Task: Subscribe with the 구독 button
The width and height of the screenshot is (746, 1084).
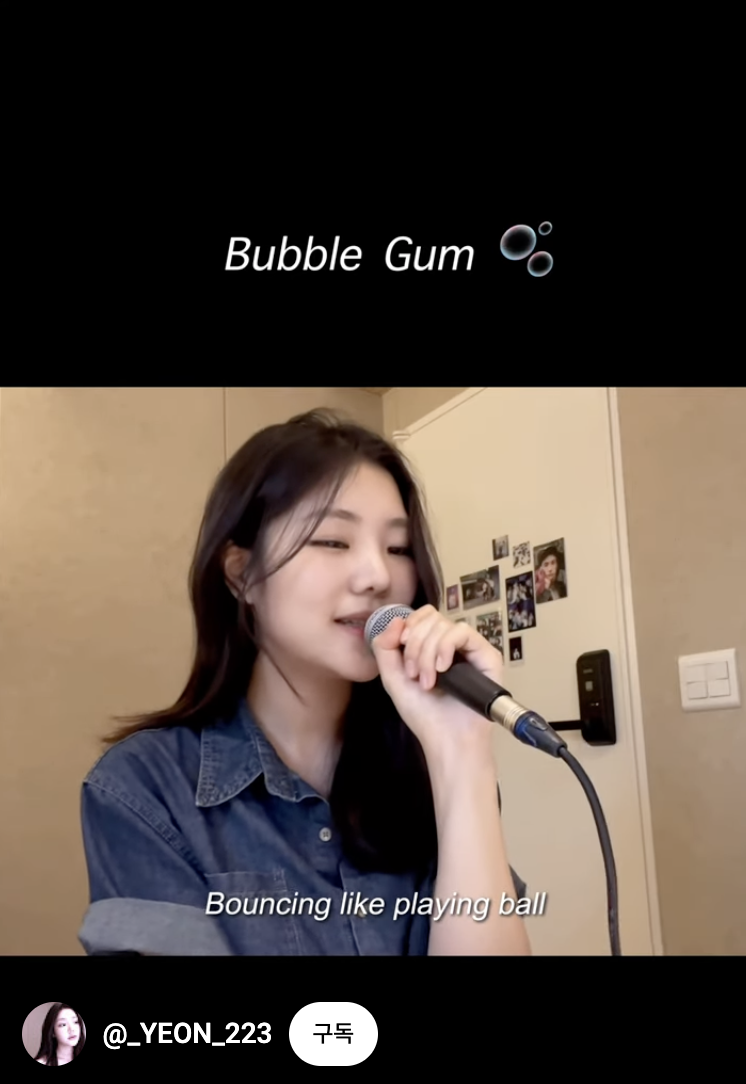Action: pyautogui.click(x=333, y=1033)
